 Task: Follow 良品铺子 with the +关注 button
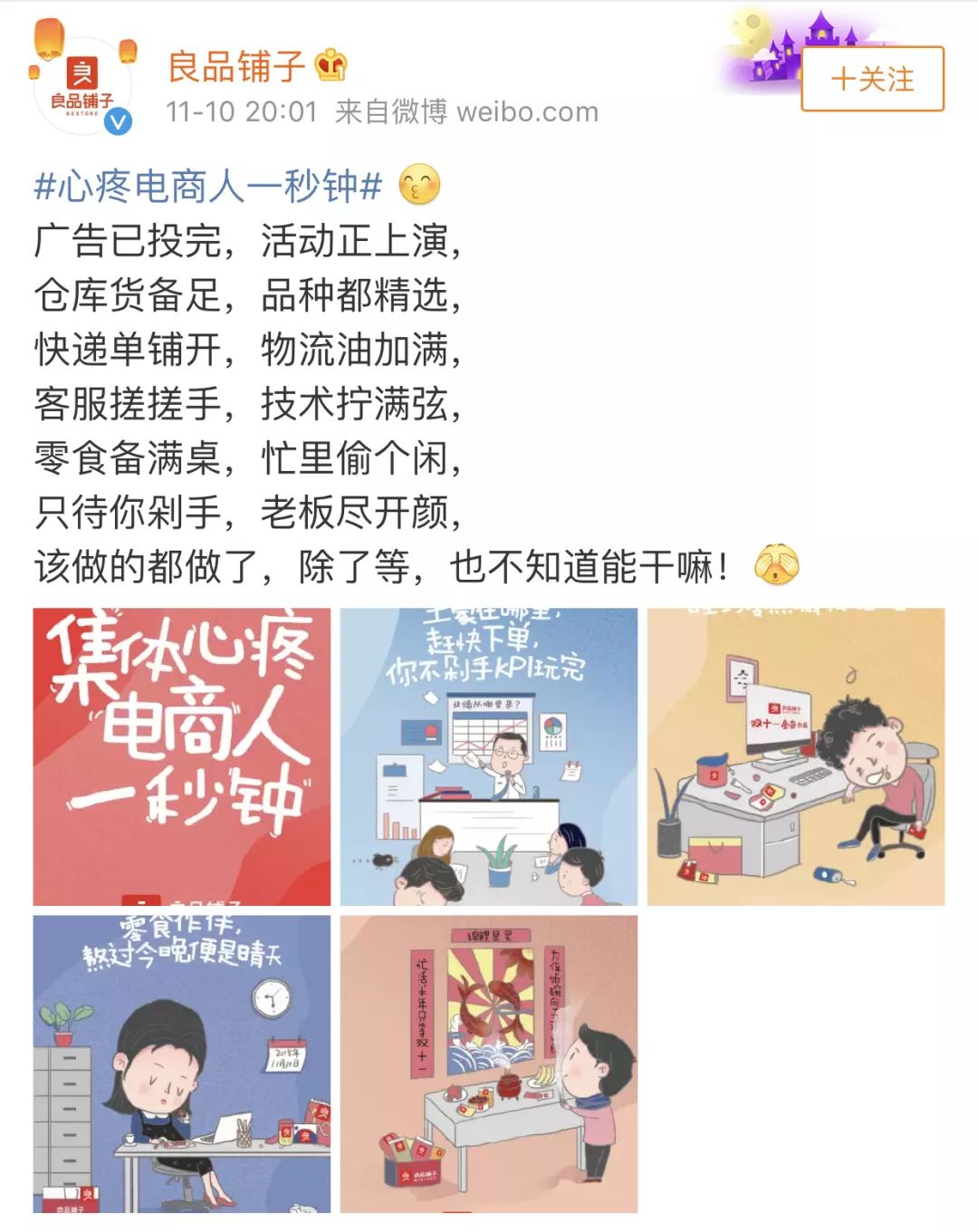pyautogui.click(x=872, y=80)
